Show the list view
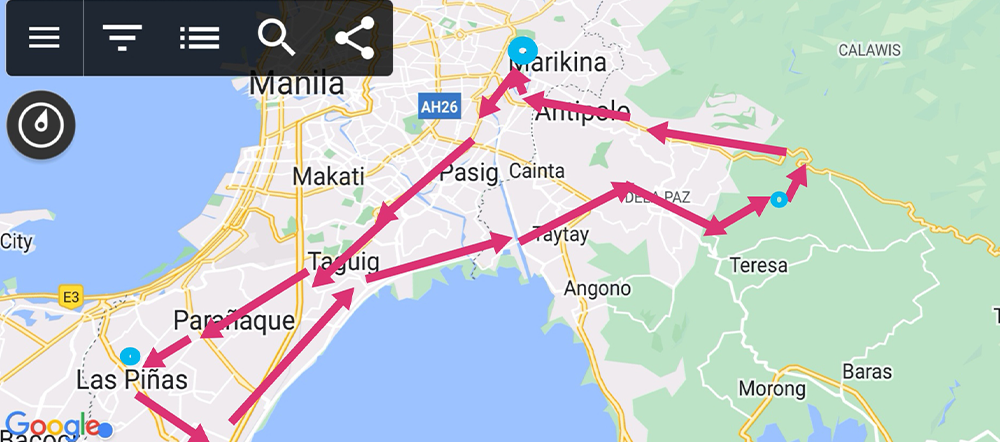Image resolution: width=1000 pixels, height=442 pixels. coord(199,39)
